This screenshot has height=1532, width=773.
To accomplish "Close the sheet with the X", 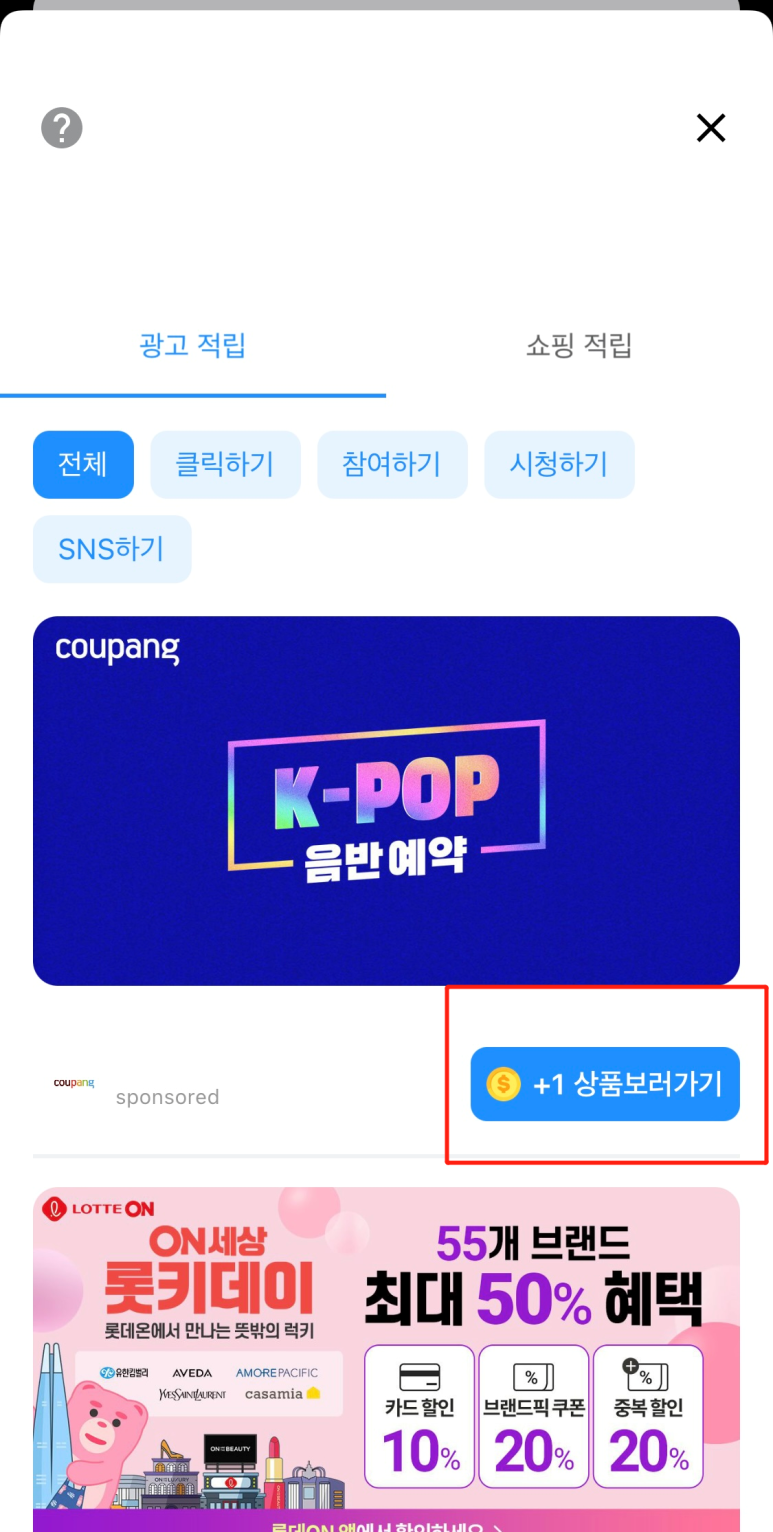I will pyautogui.click(x=711, y=128).
